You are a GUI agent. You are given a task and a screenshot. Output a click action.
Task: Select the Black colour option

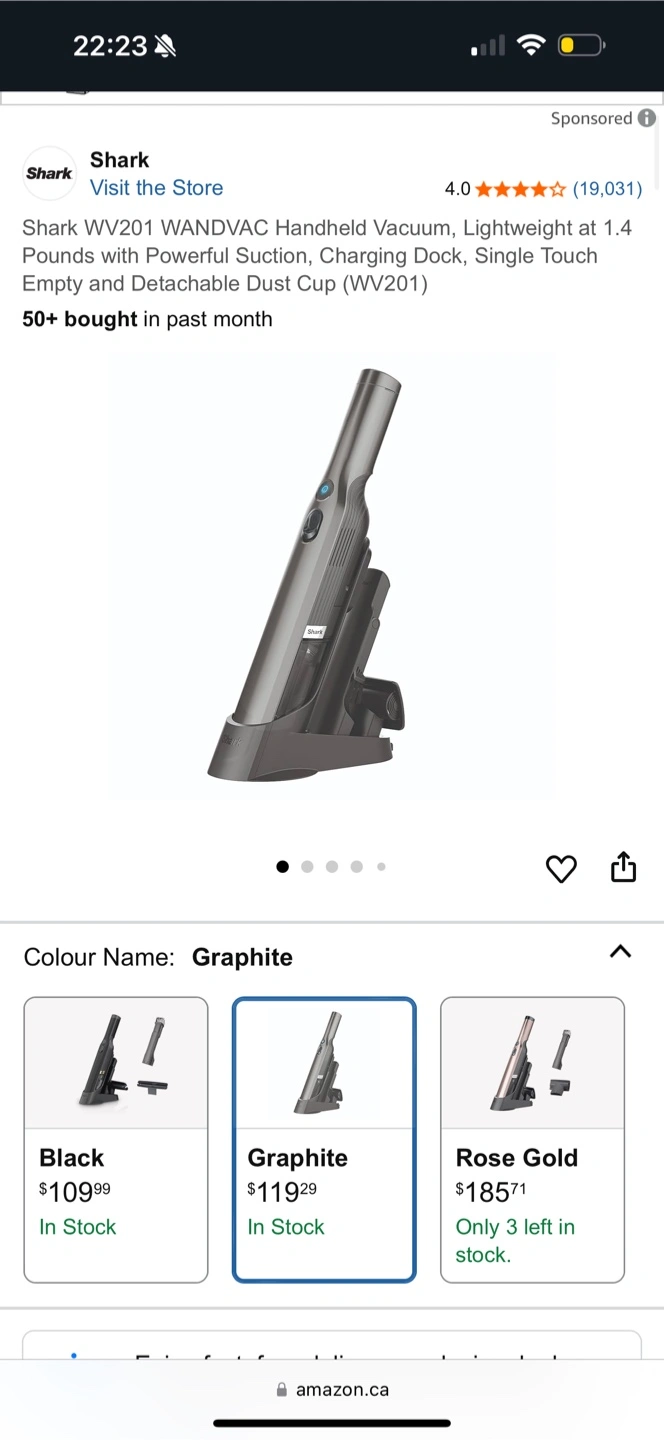click(x=116, y=1139)
